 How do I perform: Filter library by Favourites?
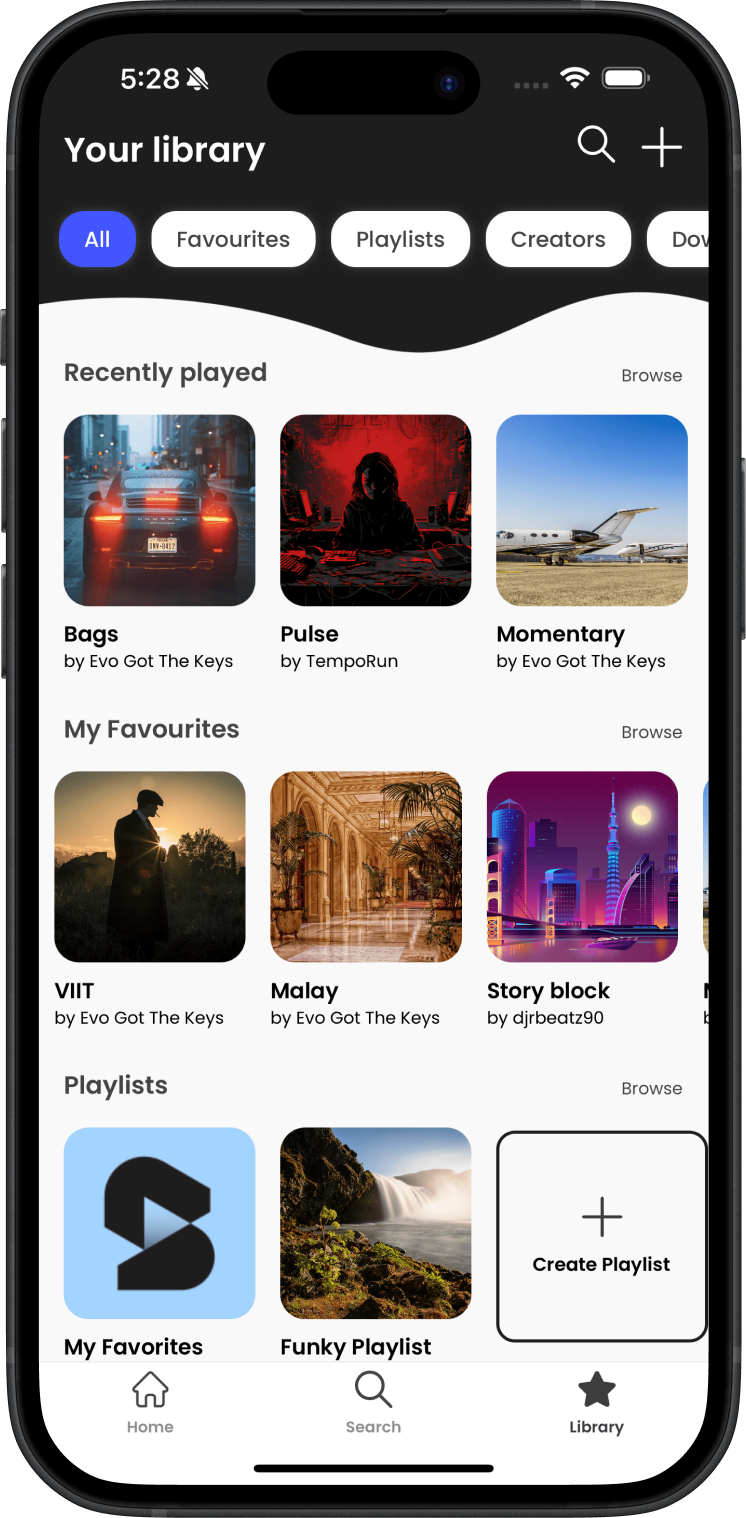[233, 239]
